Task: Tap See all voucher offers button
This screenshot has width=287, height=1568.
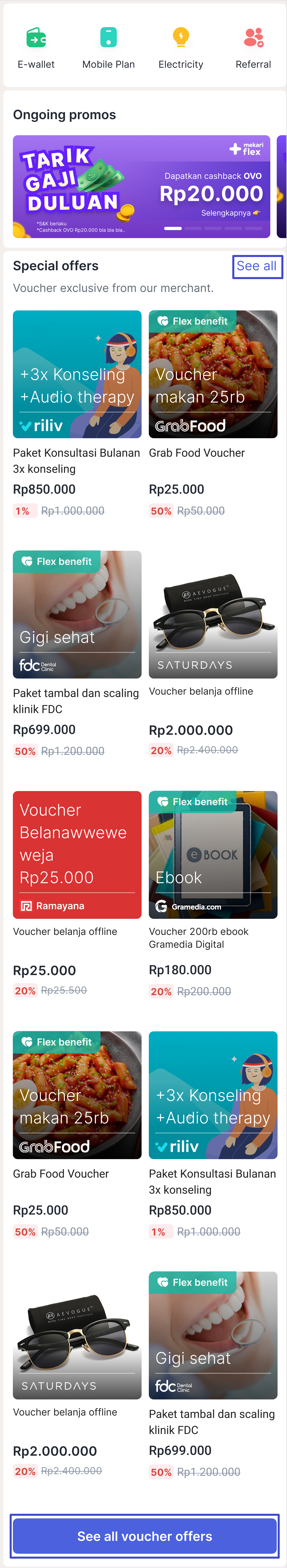Action: coord(144,1536)
